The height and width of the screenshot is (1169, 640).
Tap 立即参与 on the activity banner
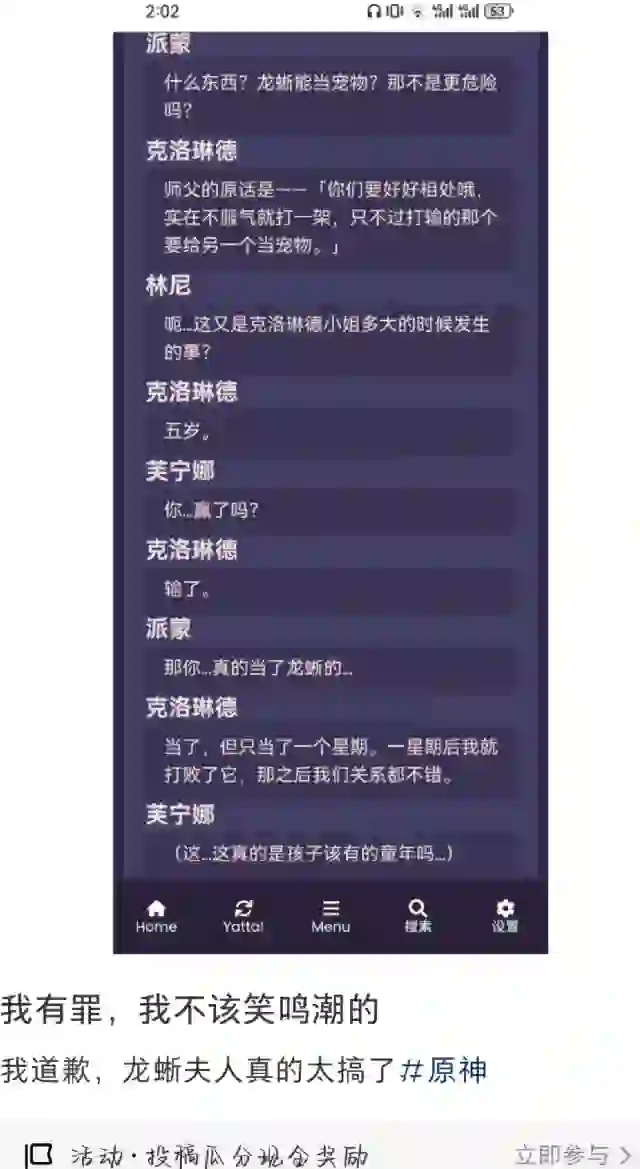pos(573,1155)
